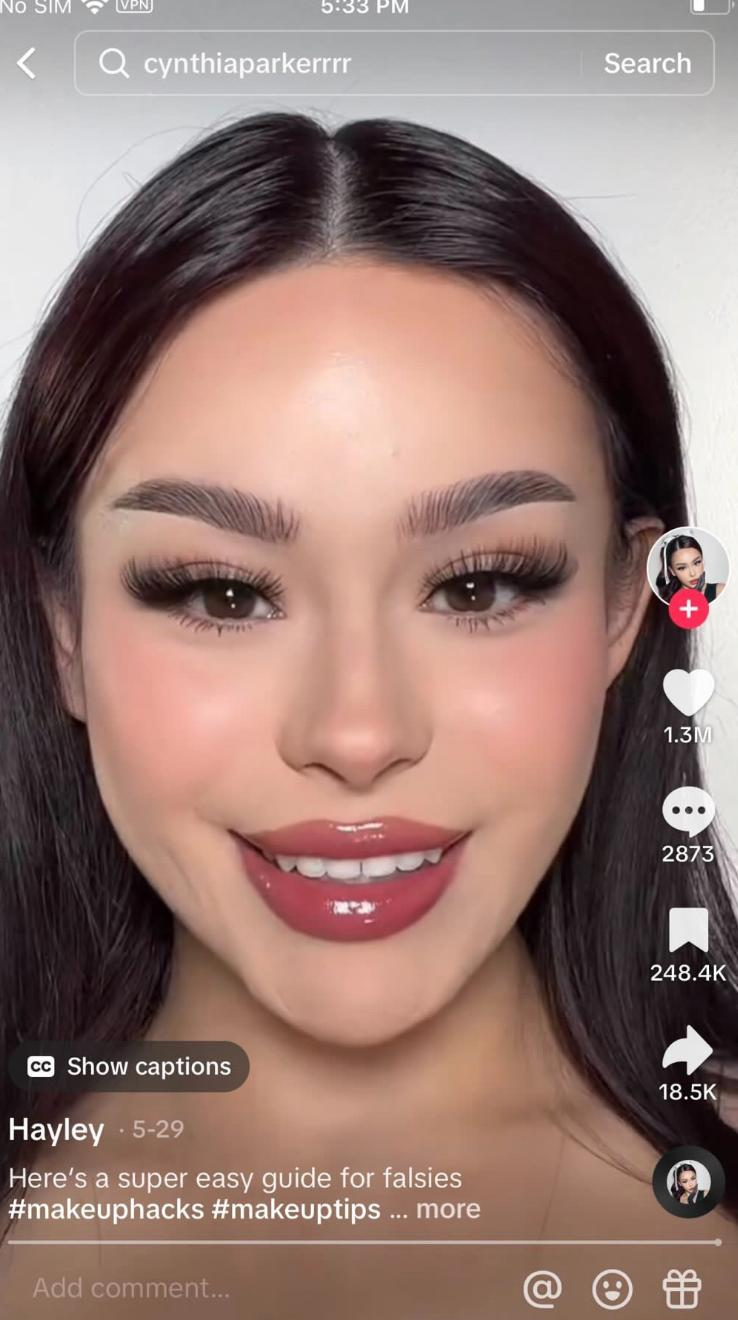
Task: Open the spinning sound disc
Action: 688,1182
